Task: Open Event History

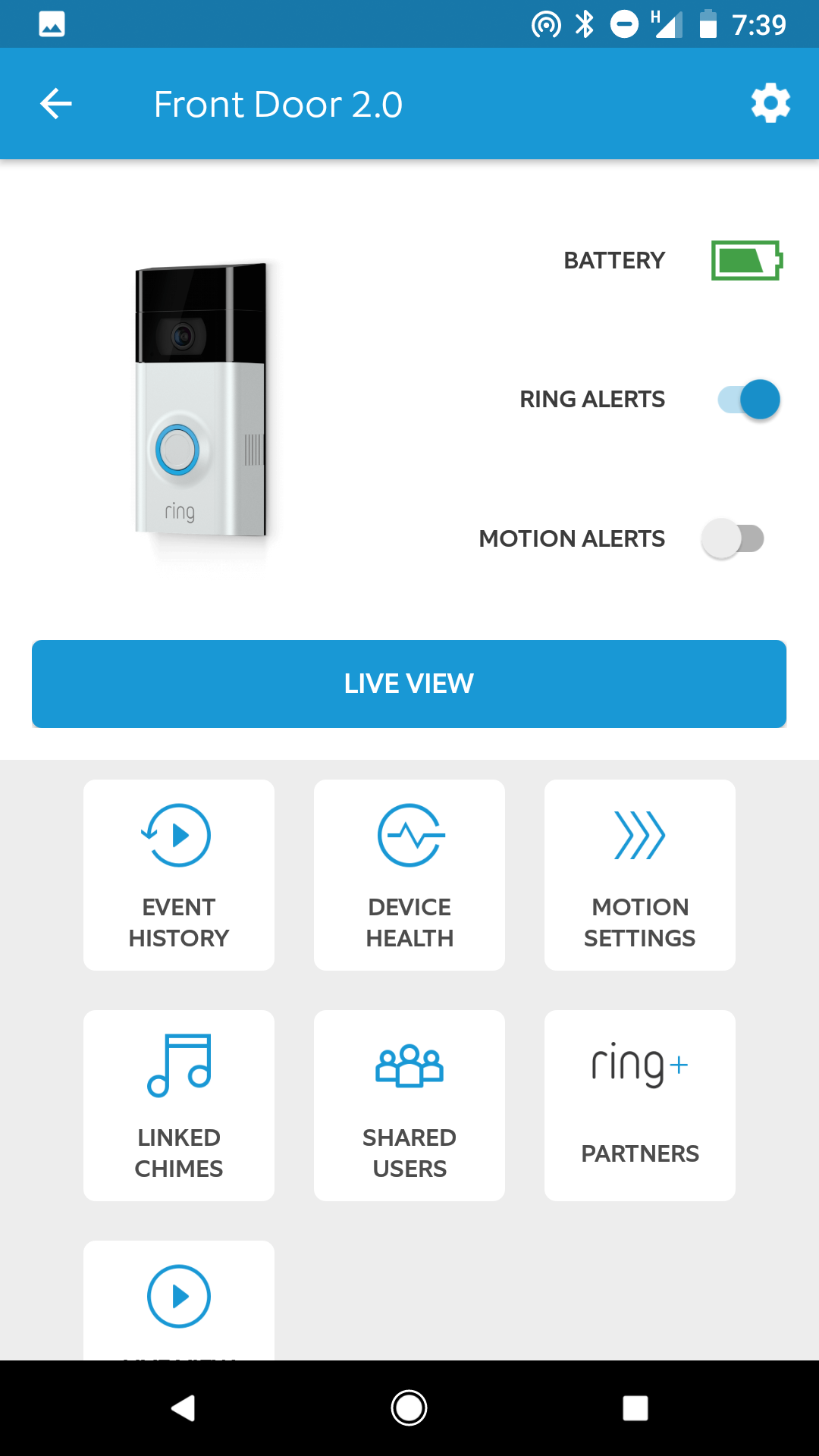Action: tap(179, 875)
